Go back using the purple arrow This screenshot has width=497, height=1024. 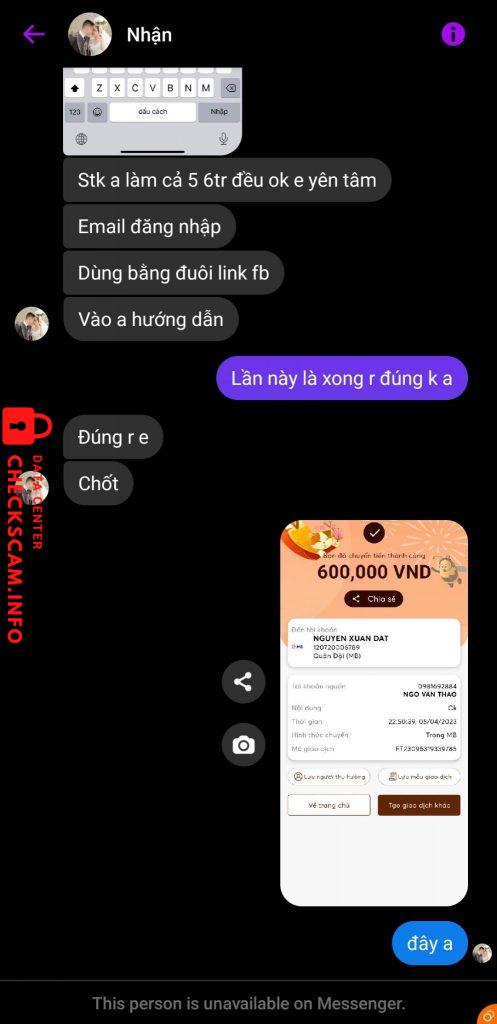[x=34, y=34]
